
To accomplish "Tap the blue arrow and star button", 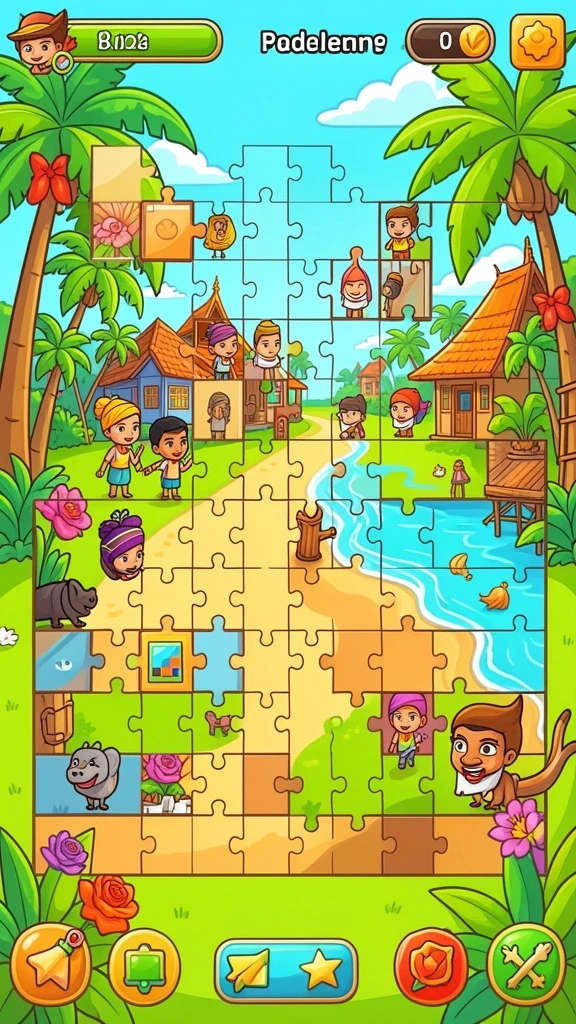I will click(286, 970).
